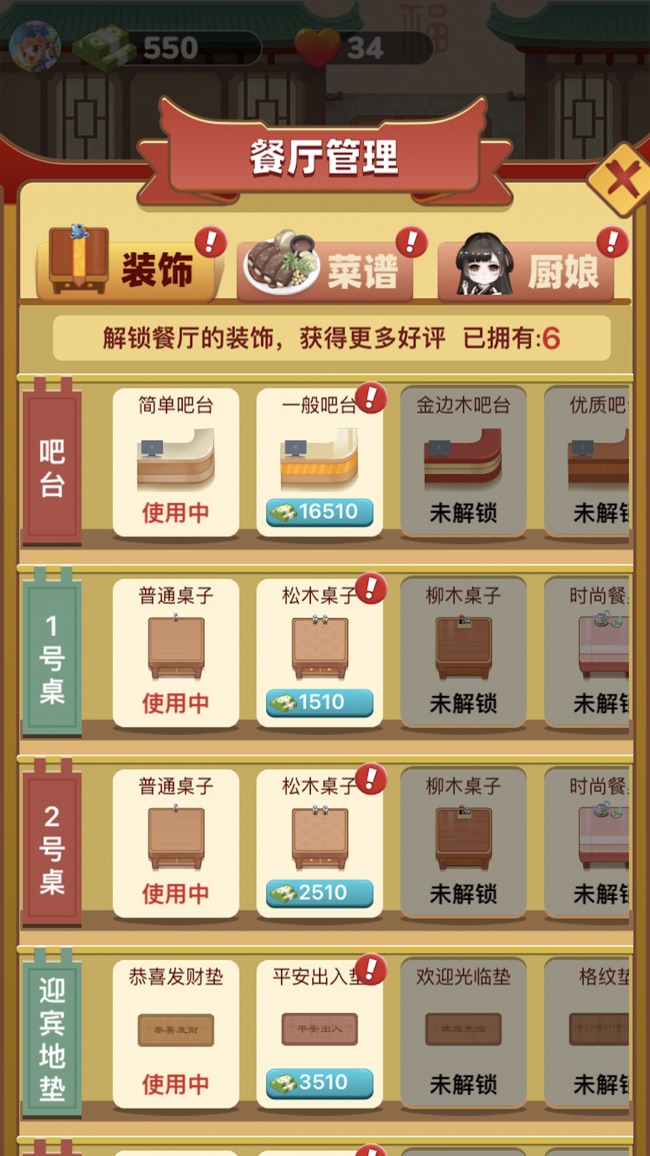Screen dimensions: 650x1156
Task: Select the 恭喜发财垫 card
Action: [x=176, y=1032]
